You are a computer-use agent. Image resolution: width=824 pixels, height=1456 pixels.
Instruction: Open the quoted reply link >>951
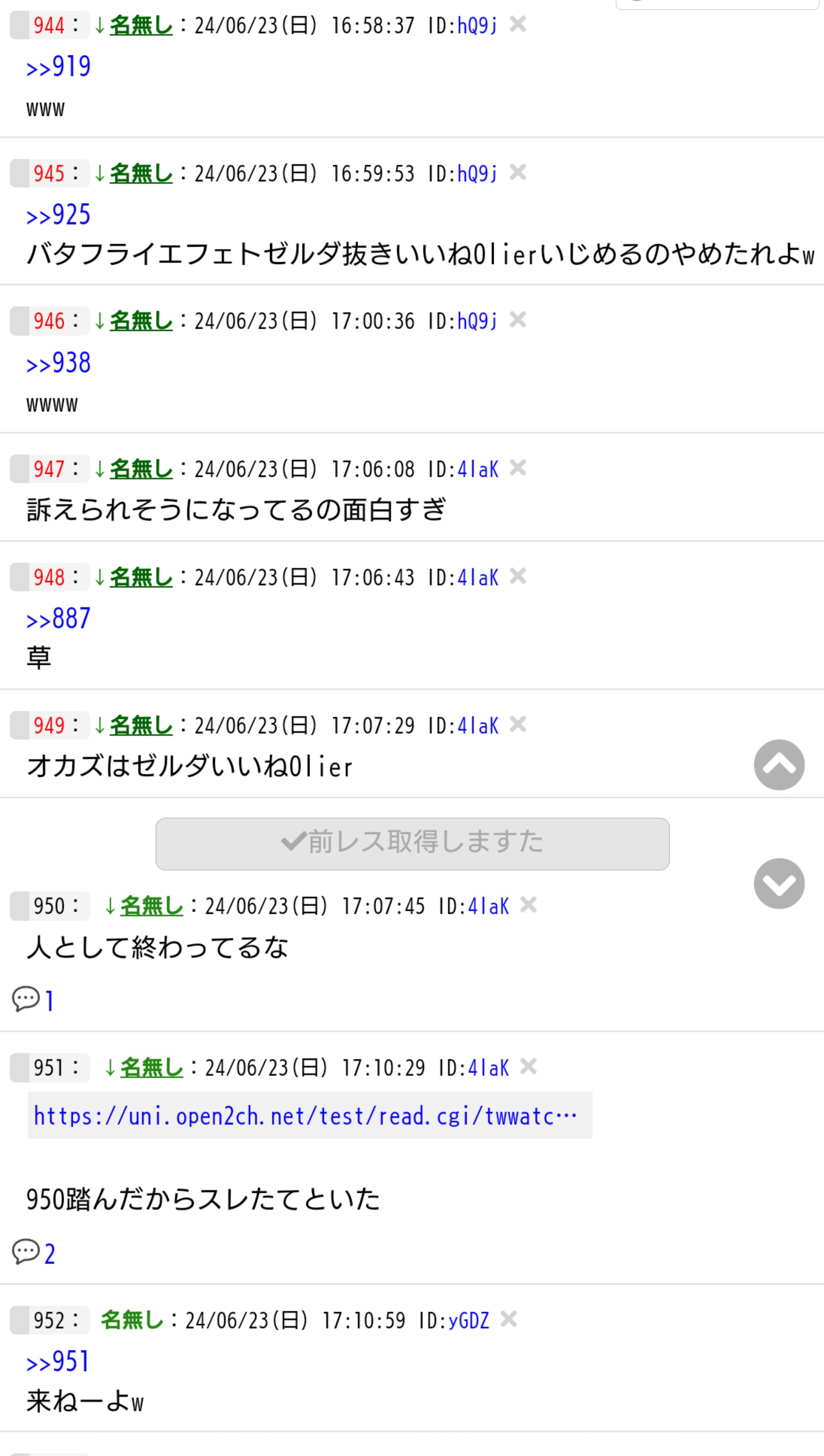point(58,1362)
